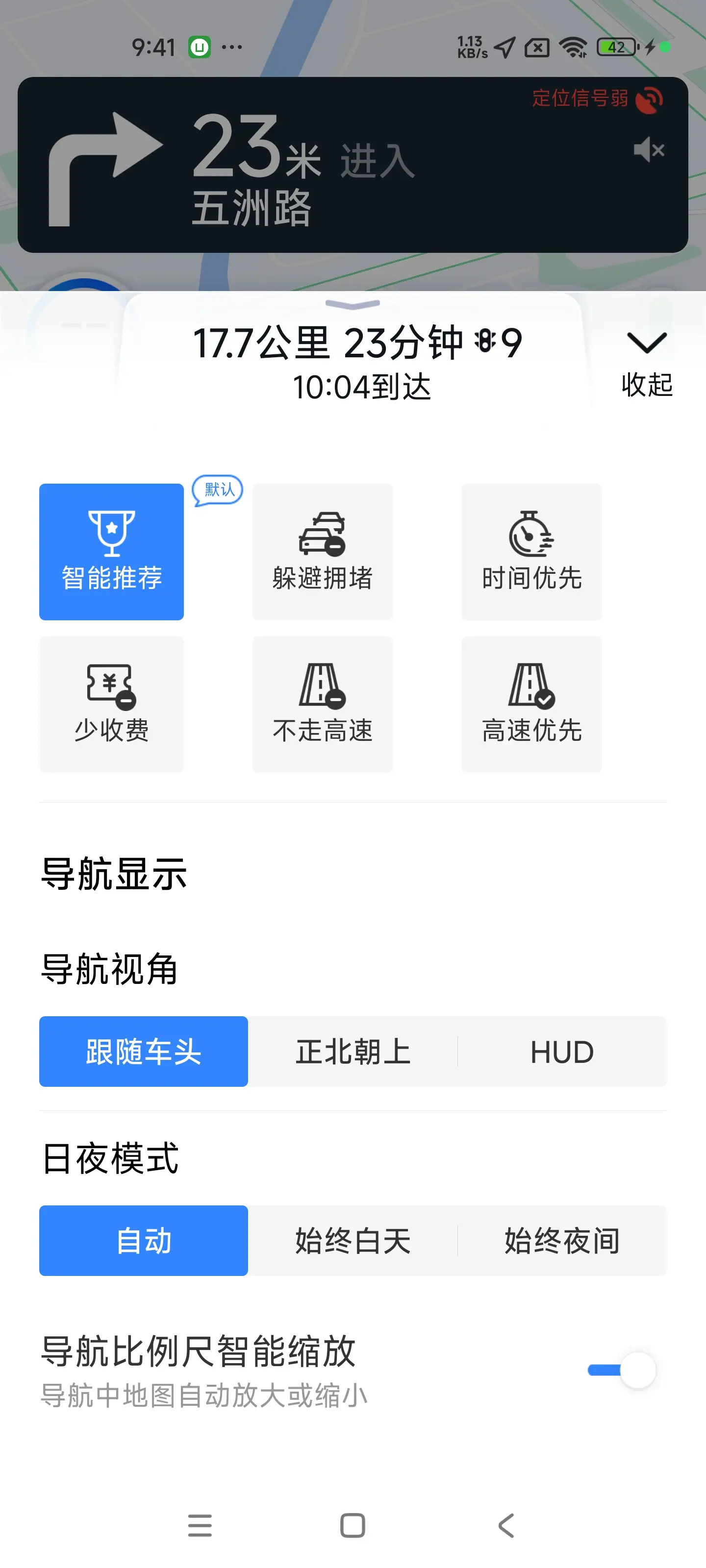Switch navigation view to 正北朝上
The height and width of the screenshot is (1568, 706).
point(353,1051)
